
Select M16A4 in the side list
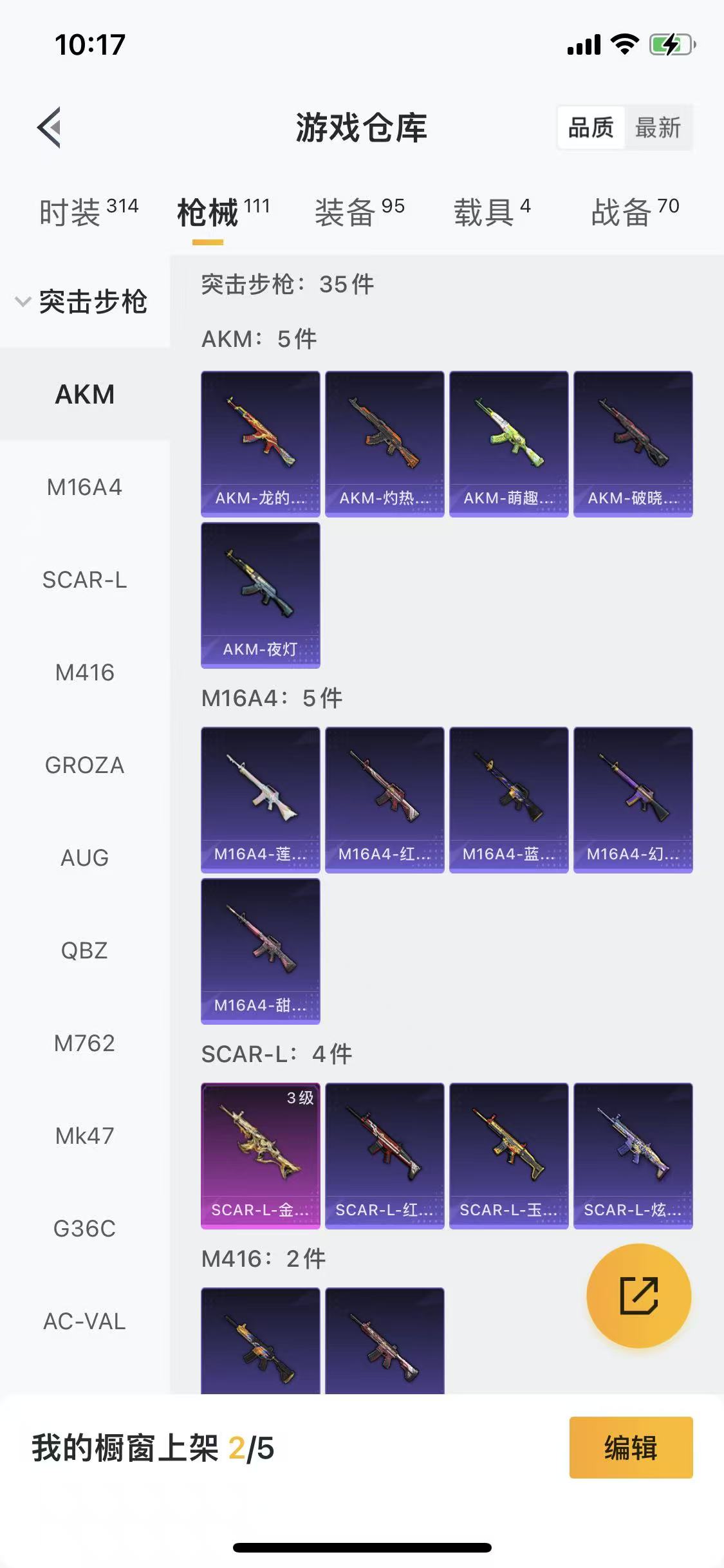(84, 487)
